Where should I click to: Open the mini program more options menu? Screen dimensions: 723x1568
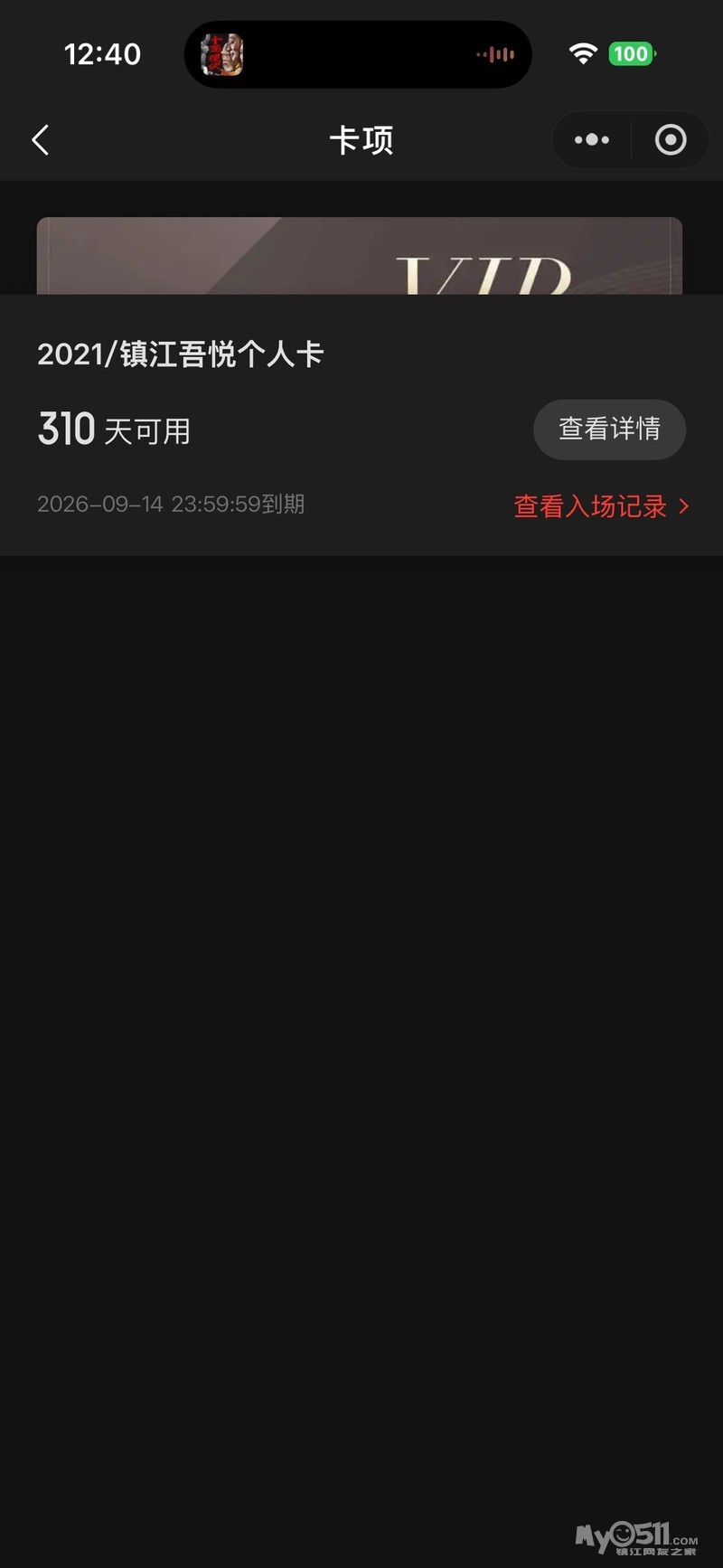(592, 140)
